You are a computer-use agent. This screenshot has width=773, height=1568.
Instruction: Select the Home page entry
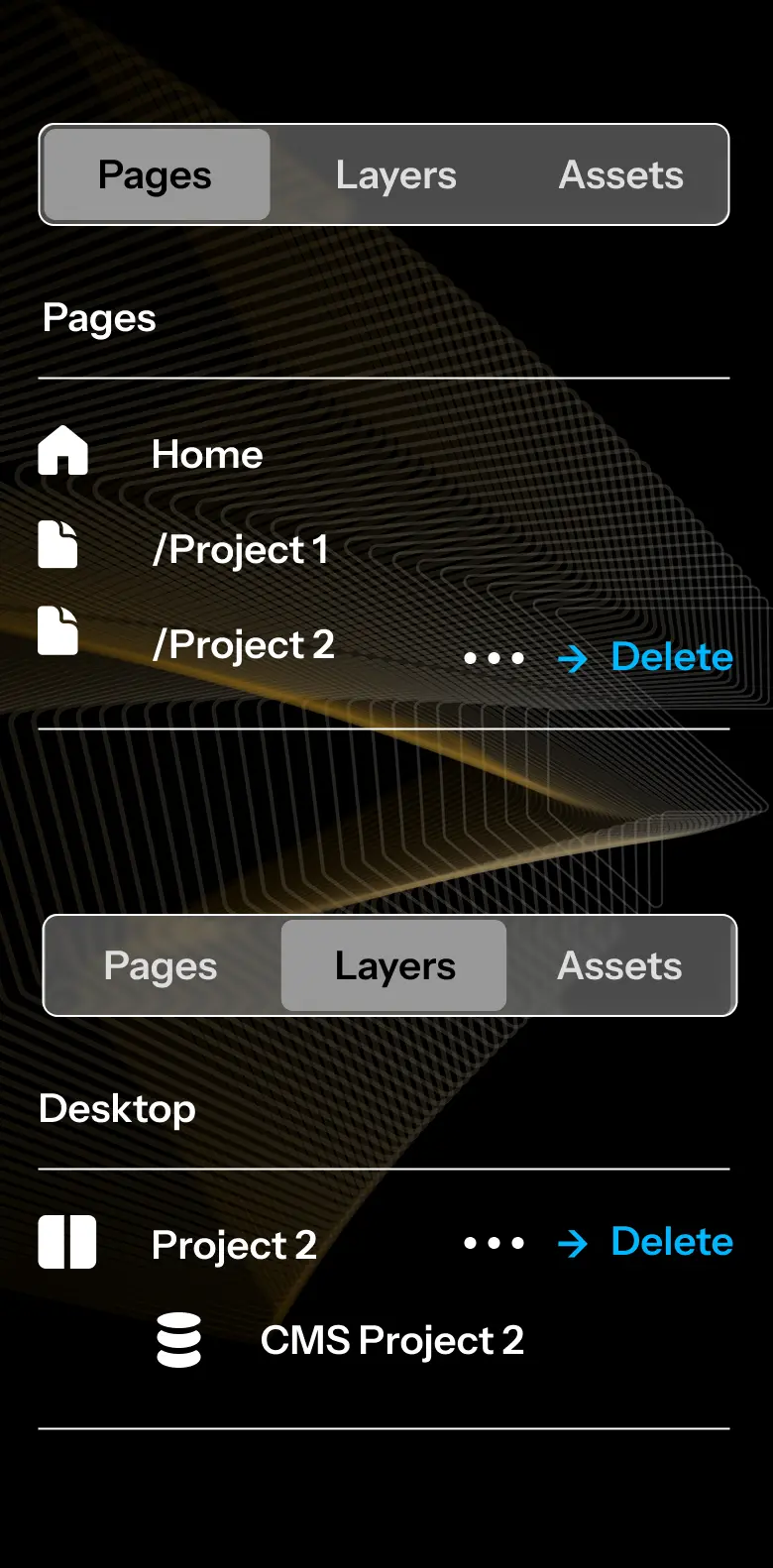[x=206, y=454]
